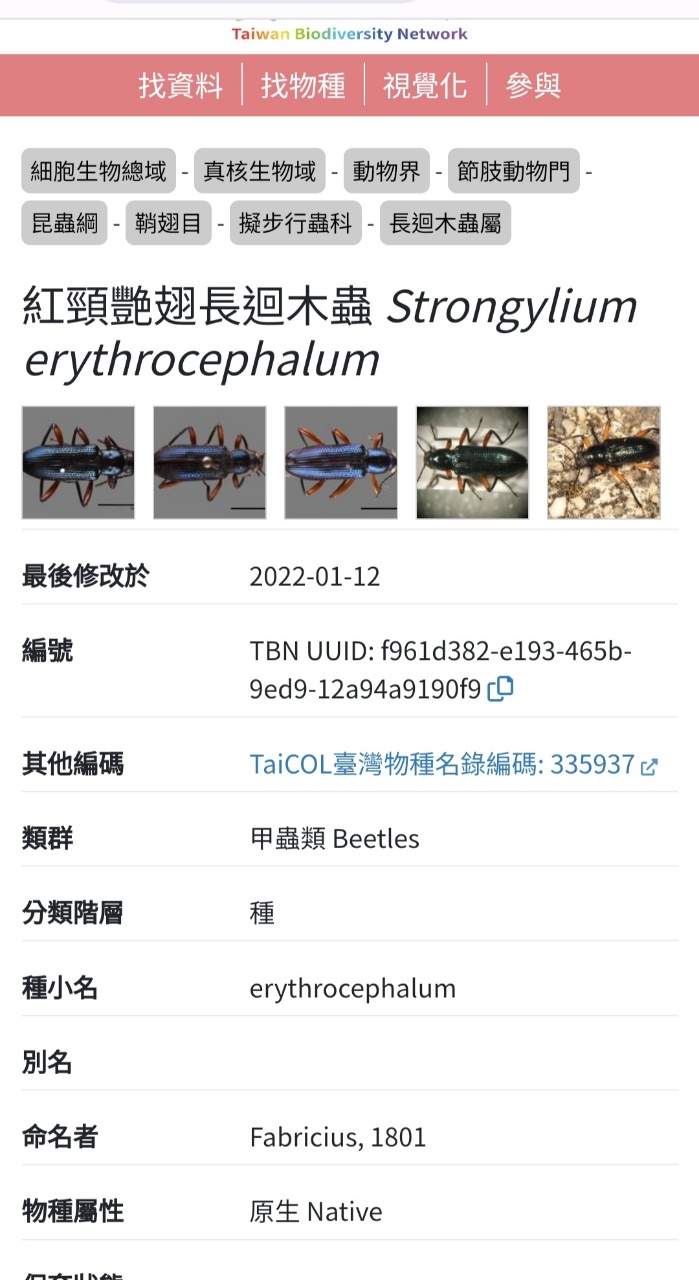Viewport: 699px width, 1280px height.
Task: Open the 找資料 menu
Action: [181, 86]
